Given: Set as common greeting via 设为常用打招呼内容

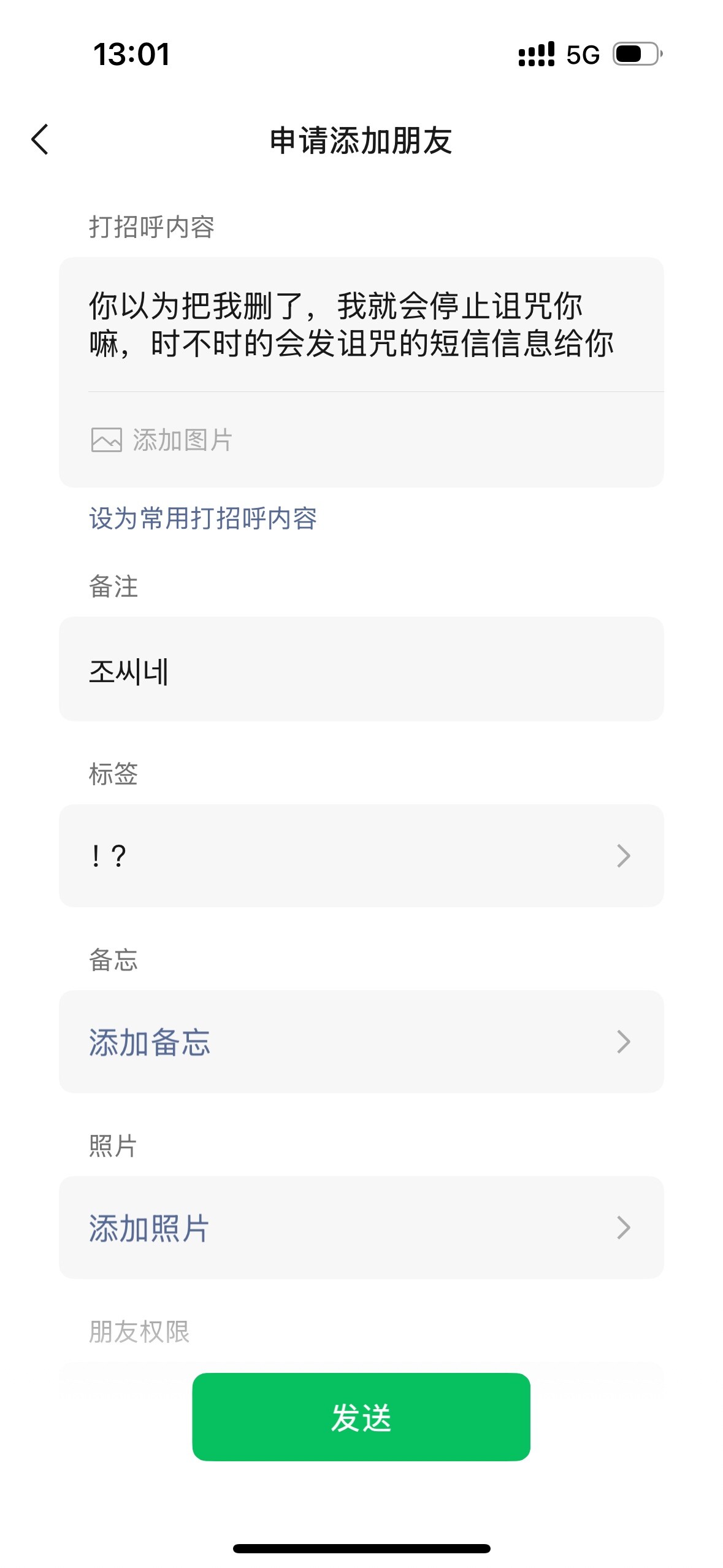Looking at the screenshot, I should [x=203, y=518].
